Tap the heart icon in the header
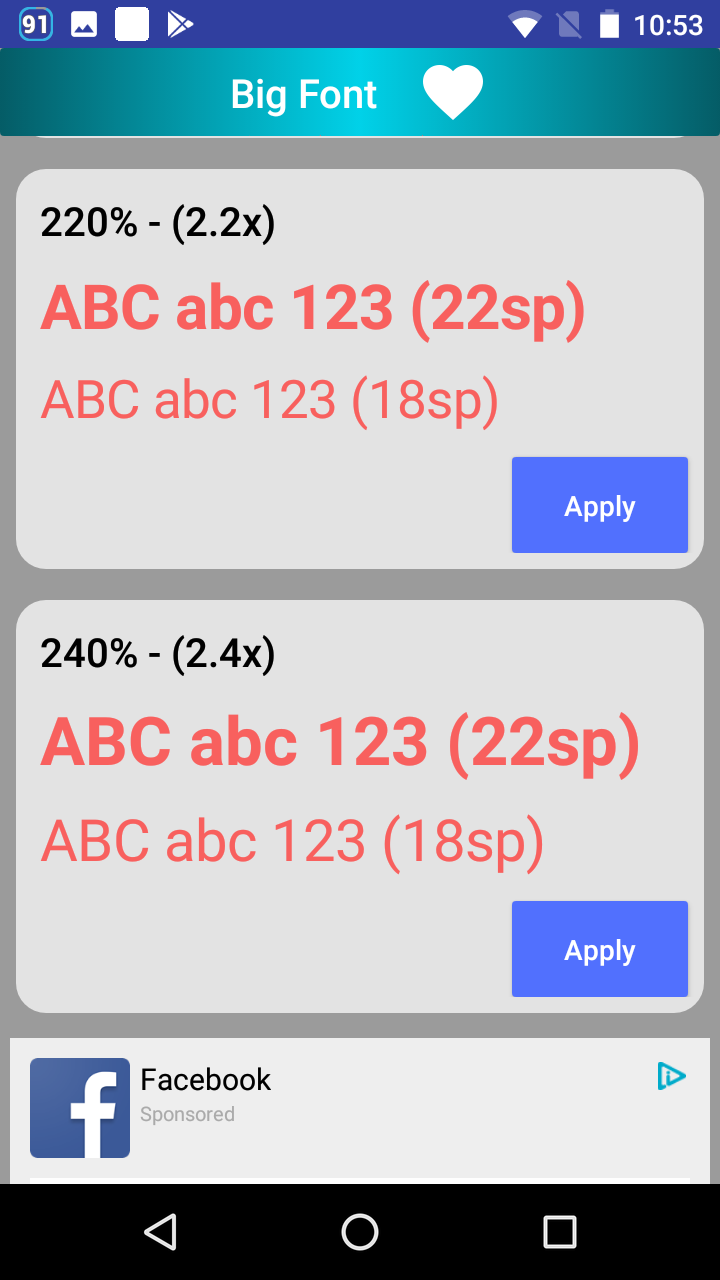 [453, 93]
